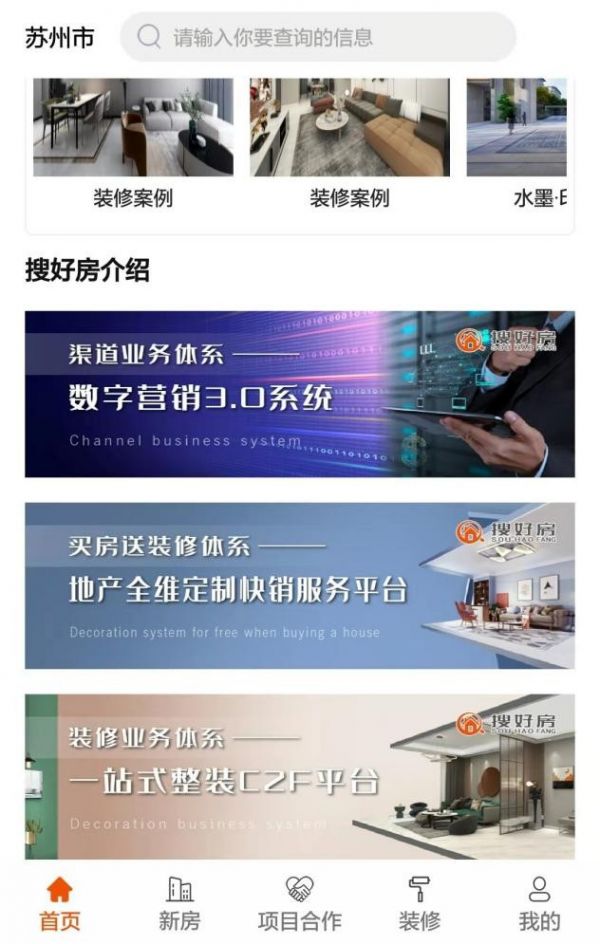Switch to the 我的 profile tab
The image size is (600, 944).
pyautogui.click(x=539, y=903)
